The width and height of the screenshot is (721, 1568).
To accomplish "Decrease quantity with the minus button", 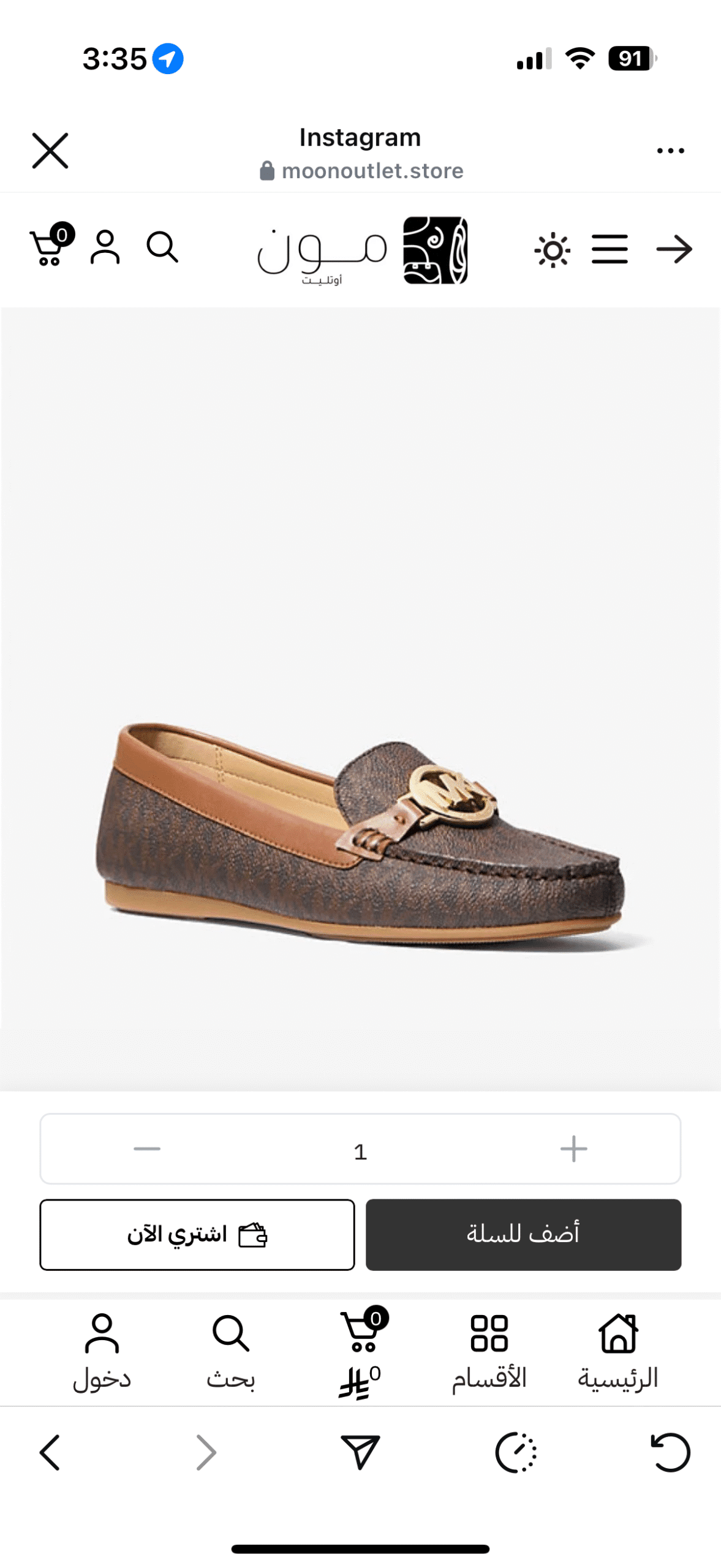I will pyautogui.click(x=147, y=1148).
